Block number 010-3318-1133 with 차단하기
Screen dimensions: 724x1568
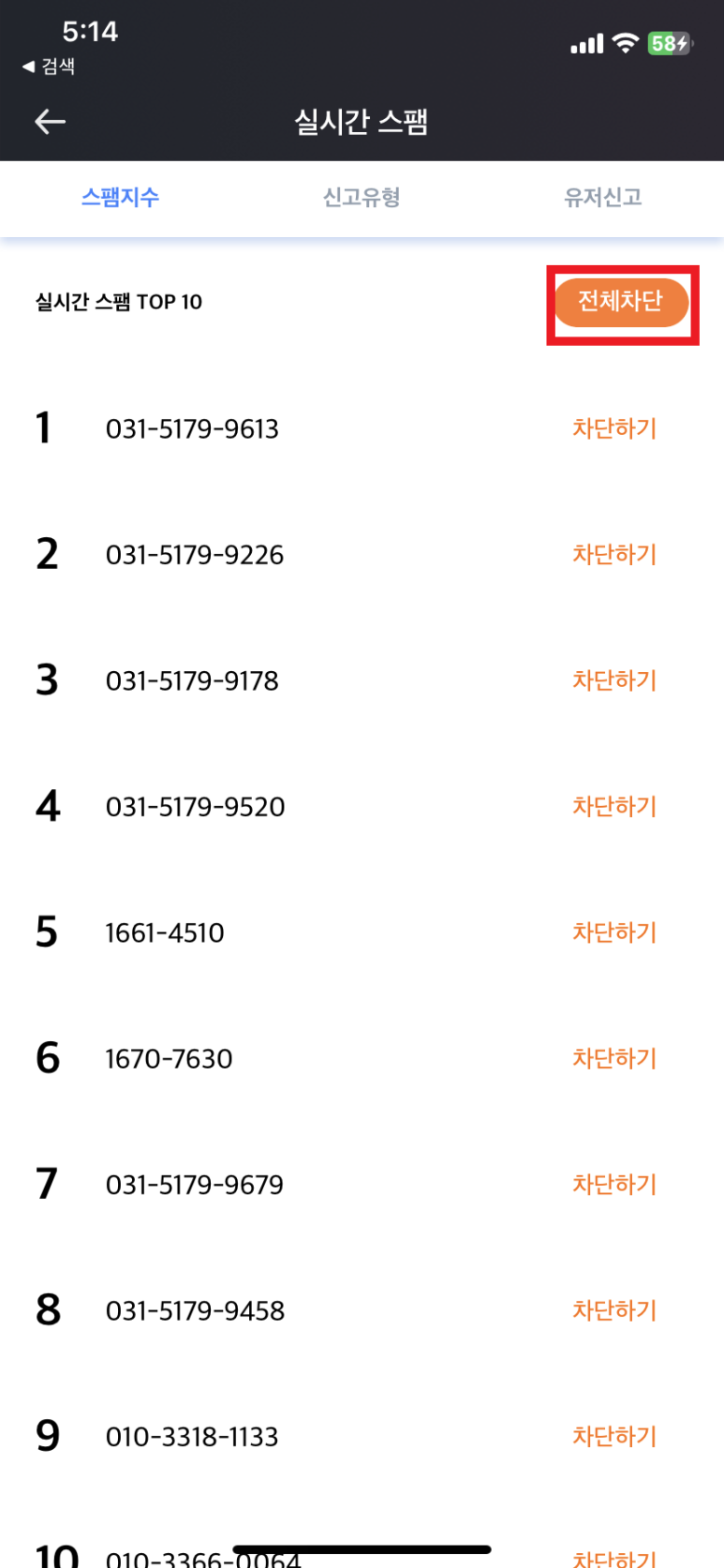pos(614,1437)
